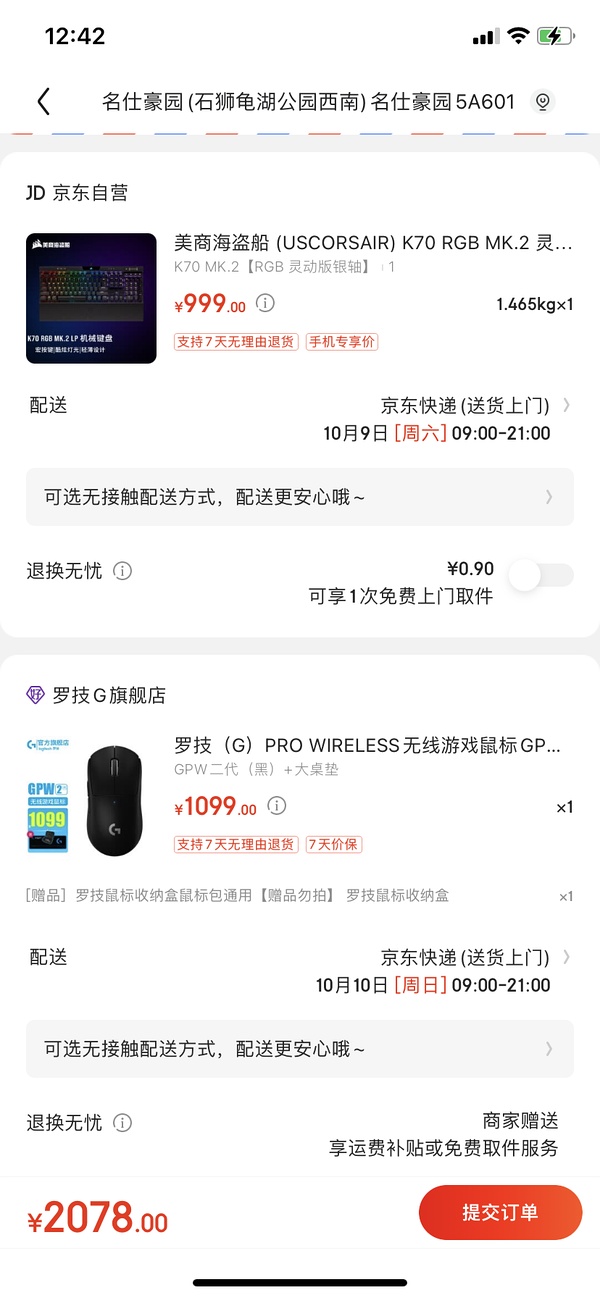Show price info for the ¥1099.00 mouse
The image size is (600, 1298).
click(x=277, y=806)
